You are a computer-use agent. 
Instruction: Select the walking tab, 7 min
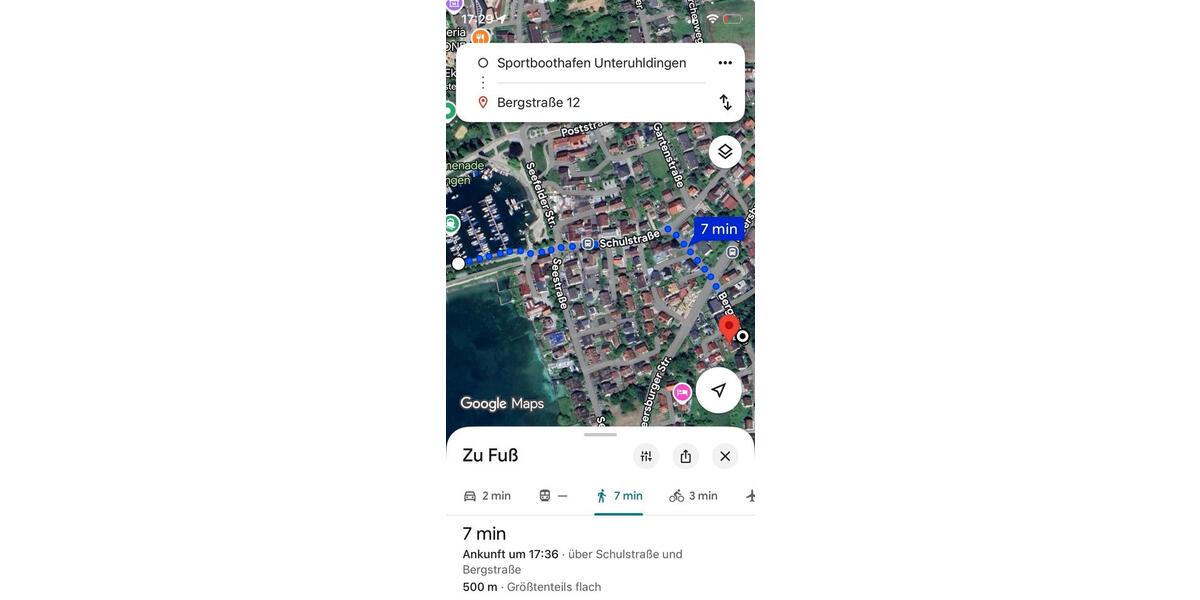click(x=619, y=496)
